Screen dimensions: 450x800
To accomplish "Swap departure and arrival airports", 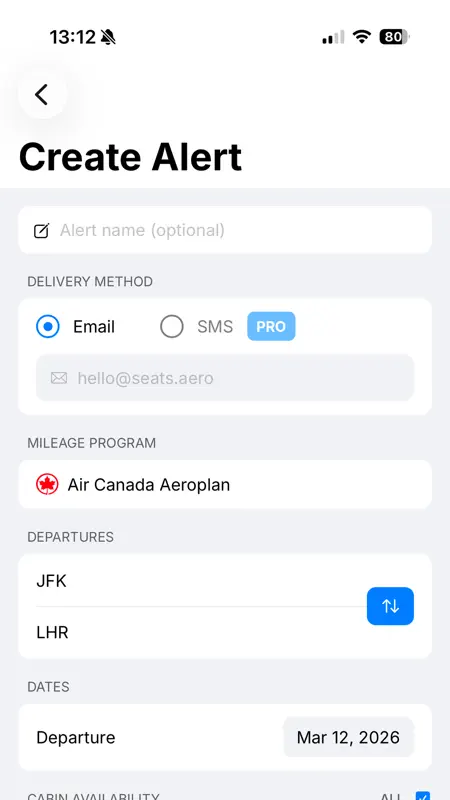I will 390,606.
